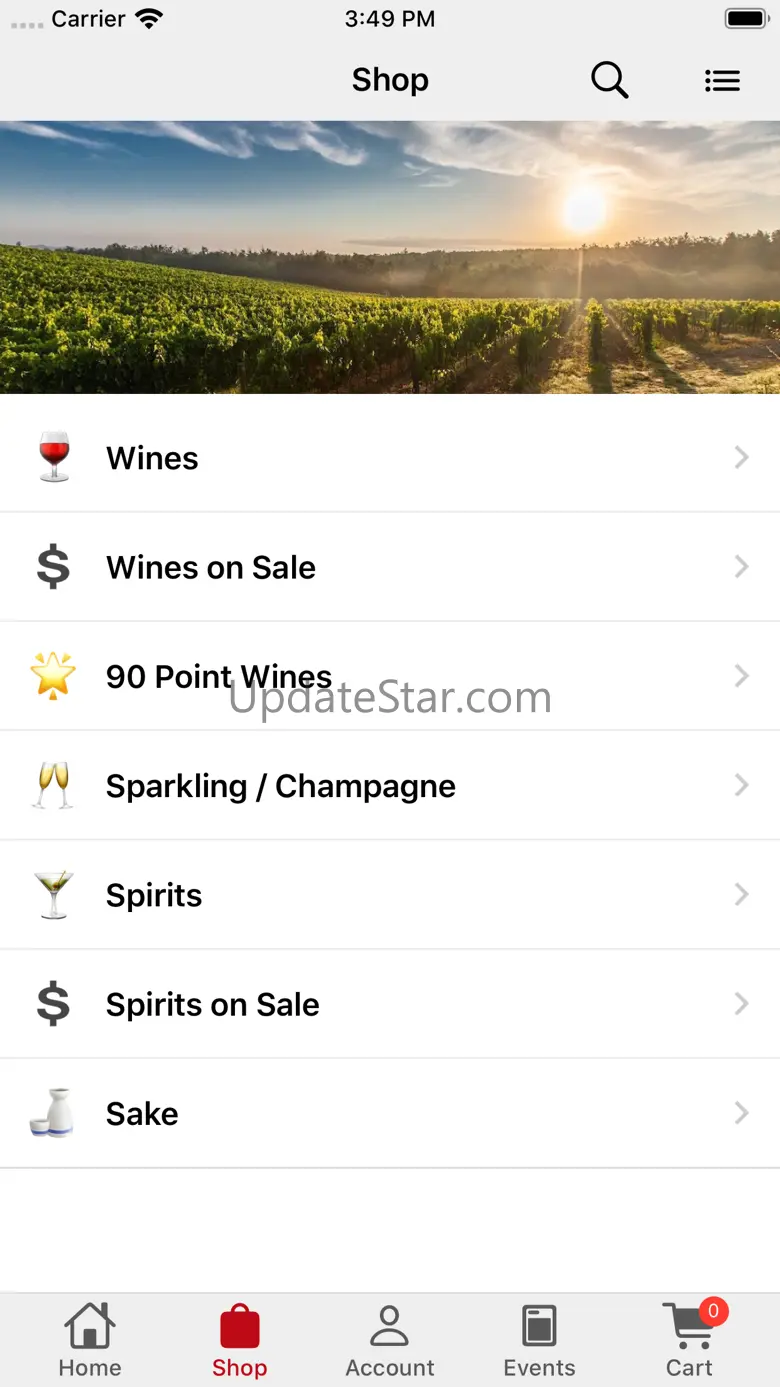Viewport: 780px width, 1387px height.
Task: Open the search magnifier icon
Action: coord(609,80)
